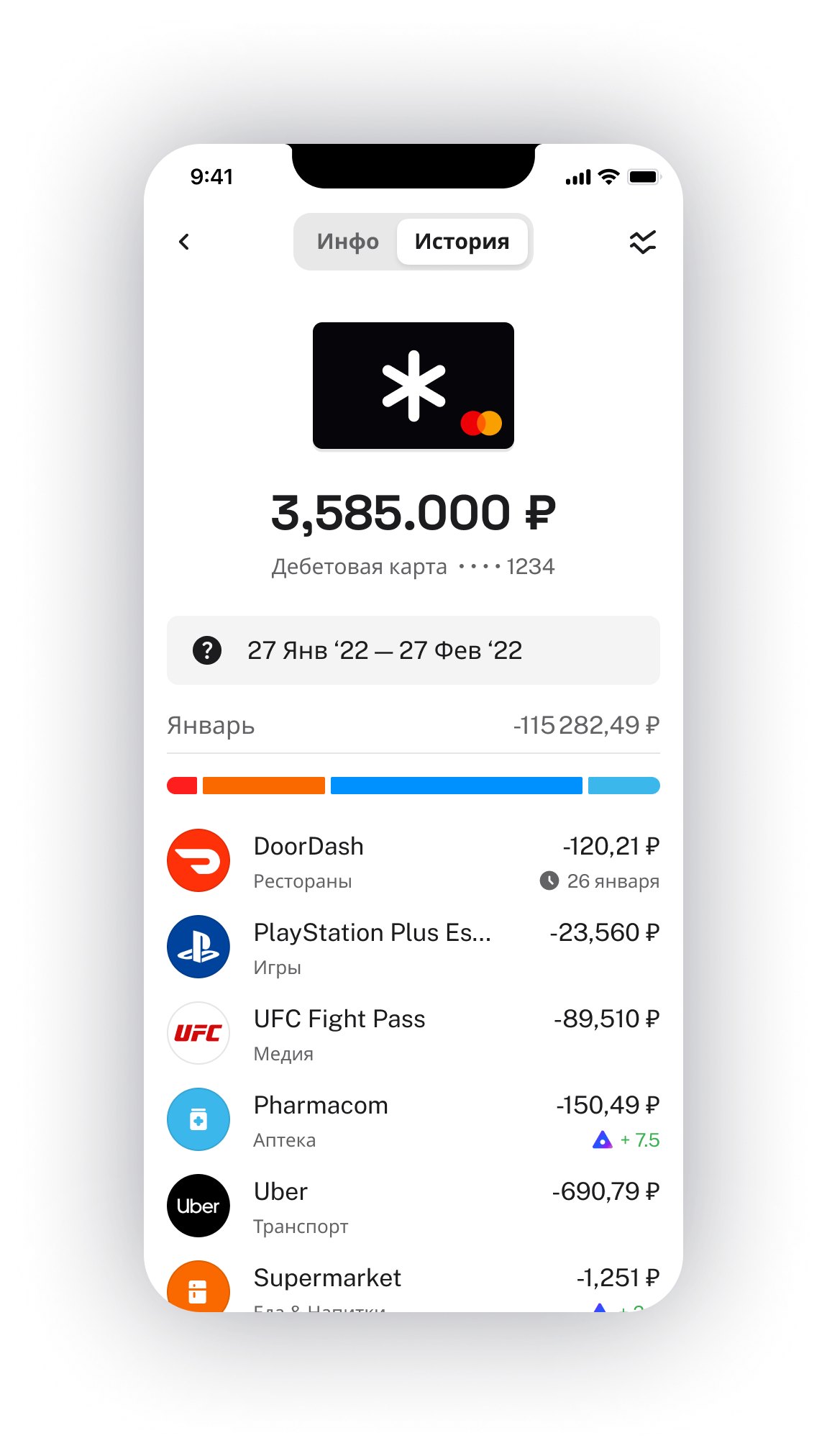
Task: Select the История tab
Action: point(462,242)
